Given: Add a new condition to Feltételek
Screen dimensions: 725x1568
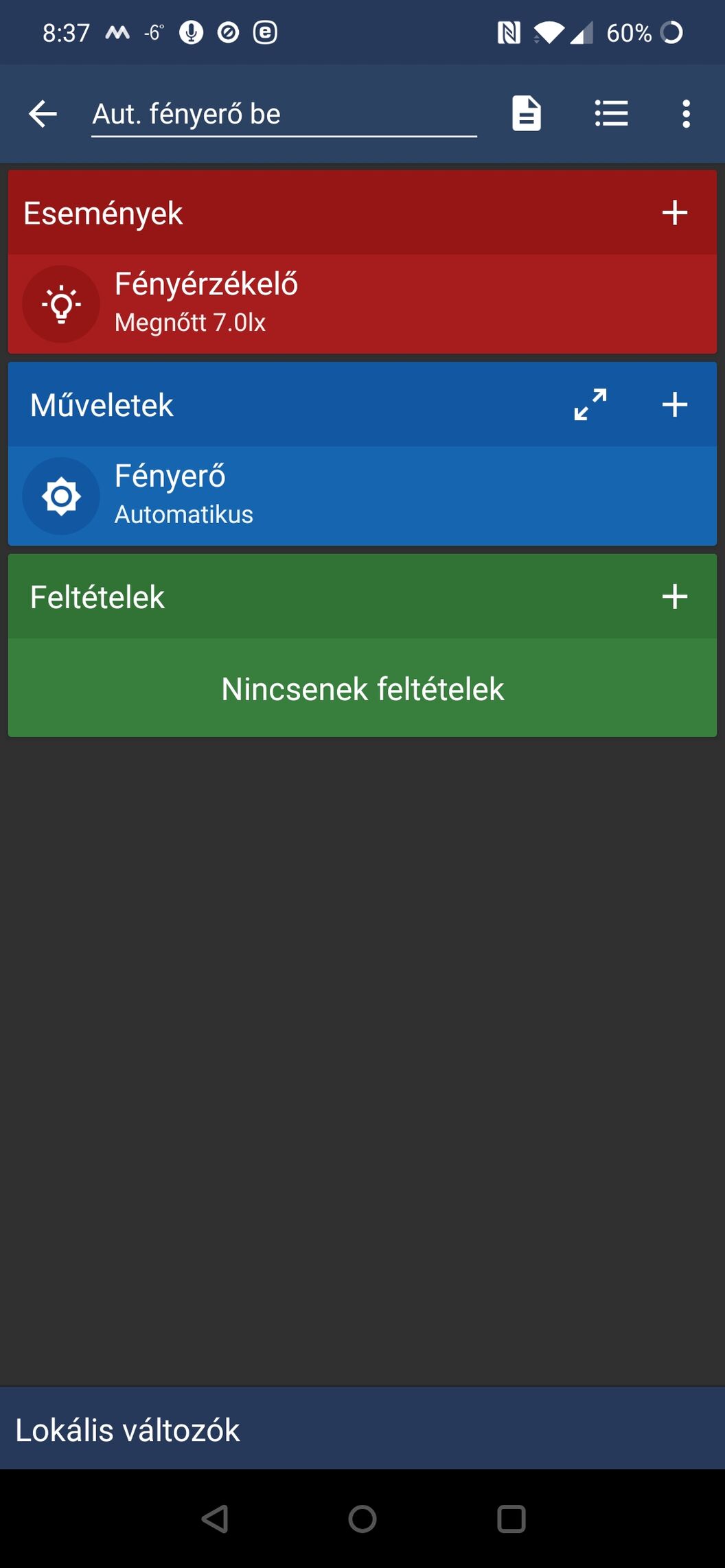Looking at the screenshot, I should tap(675, 597).
